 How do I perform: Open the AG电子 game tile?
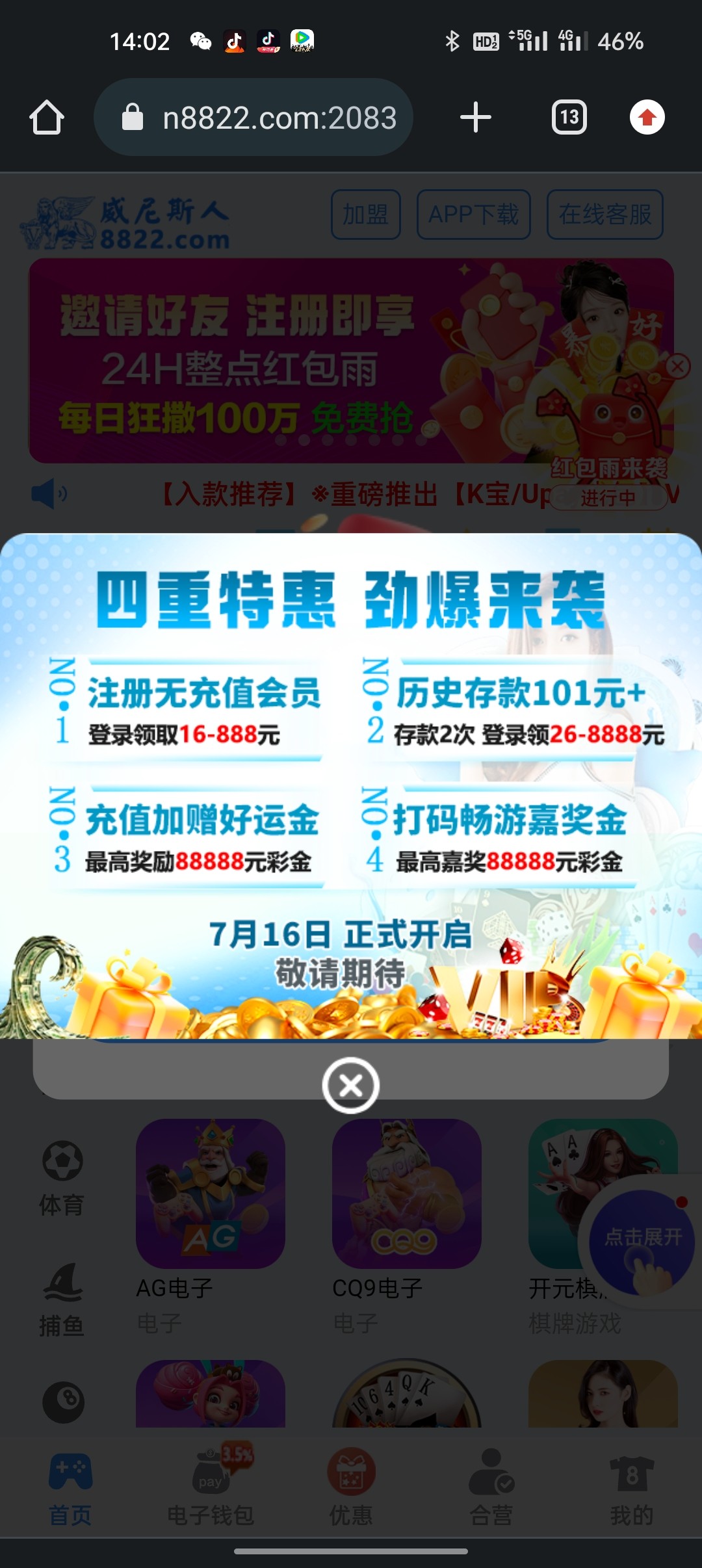click(210, 1194)
